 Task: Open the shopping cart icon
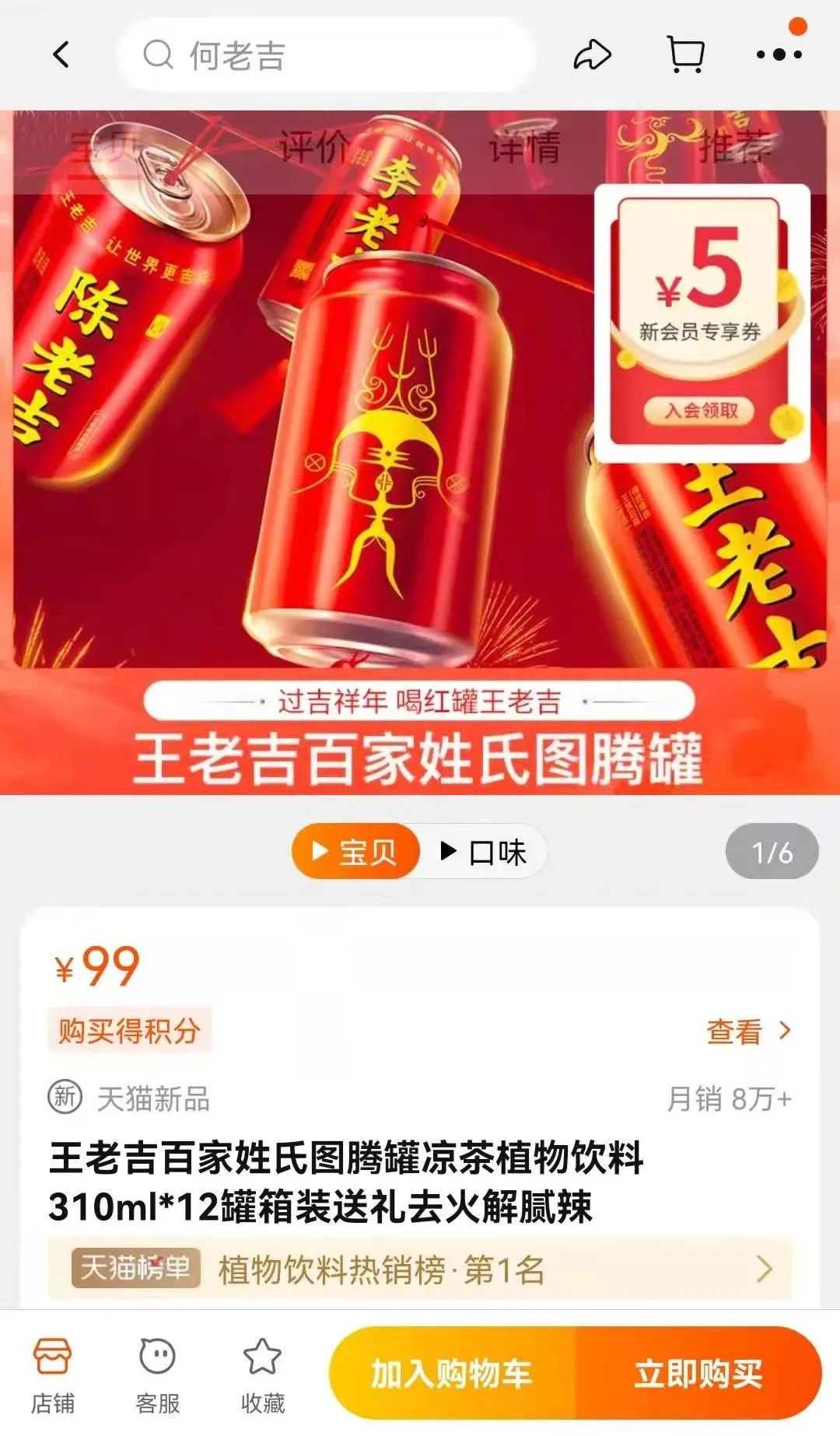pos(686,55)
